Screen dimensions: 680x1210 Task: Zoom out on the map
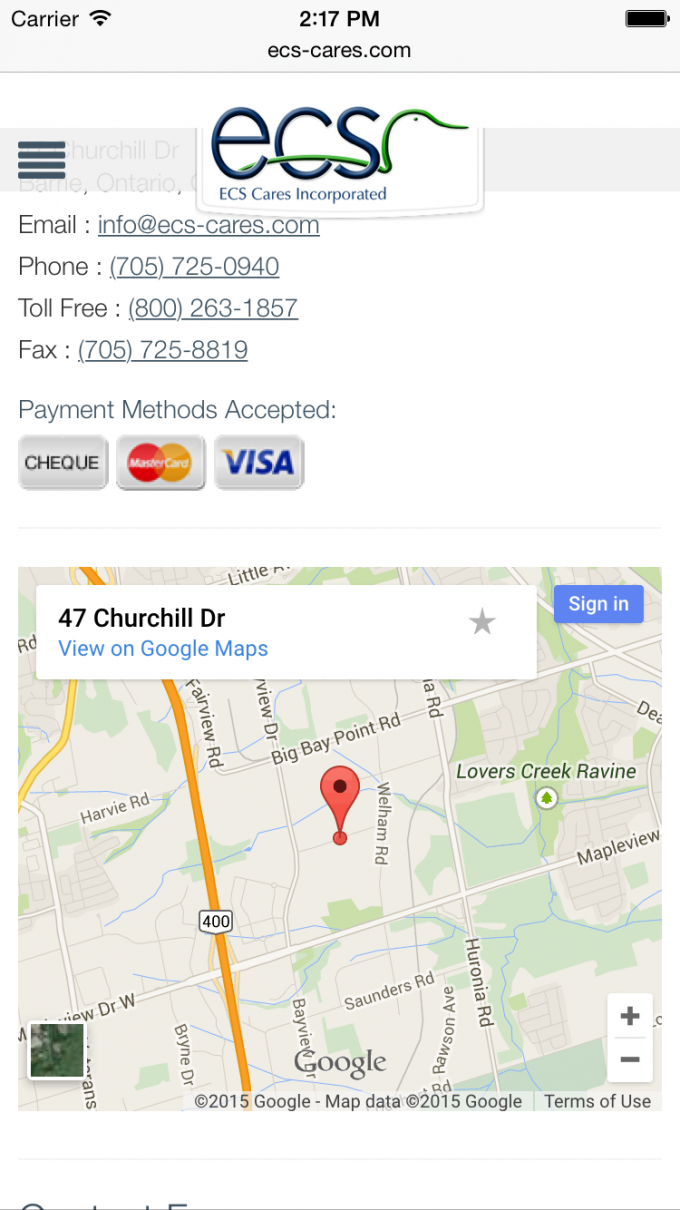(630, 1060)
